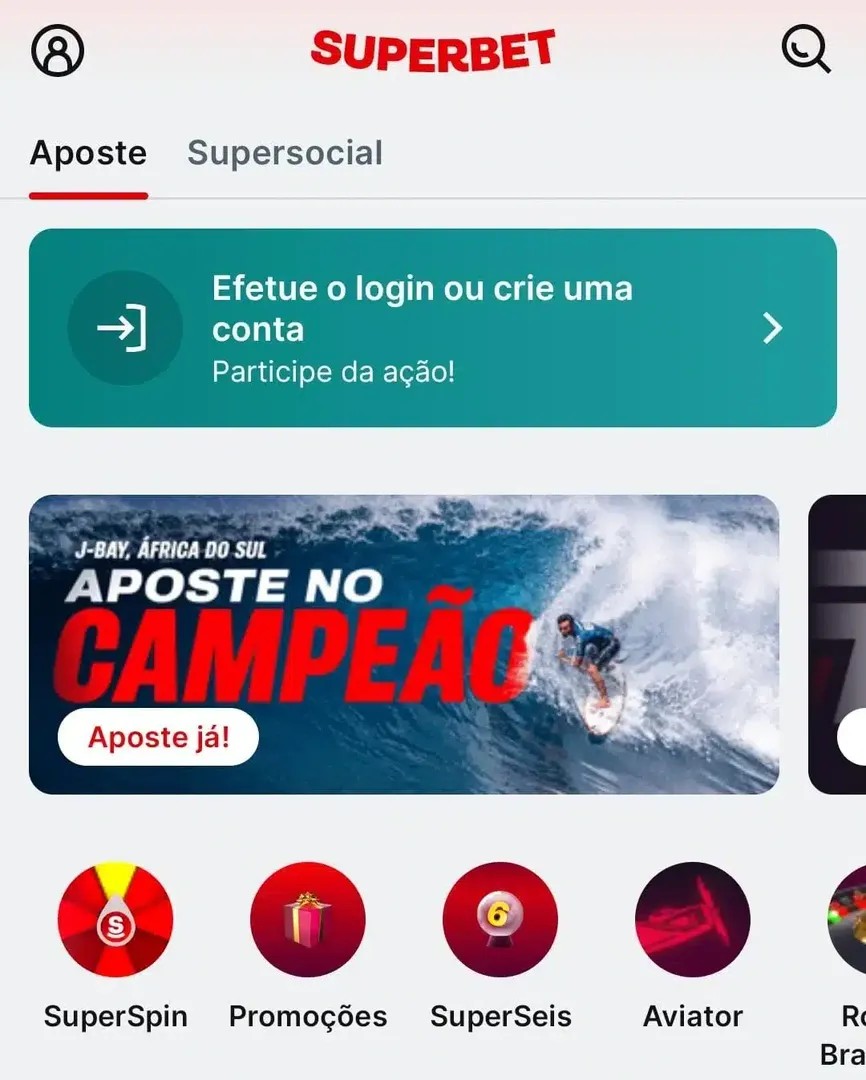The height and width of the screenshot is (1080, 866).
Task: Open 'Efetue o login ou crie uma conta'
Action: click(421, 308)
